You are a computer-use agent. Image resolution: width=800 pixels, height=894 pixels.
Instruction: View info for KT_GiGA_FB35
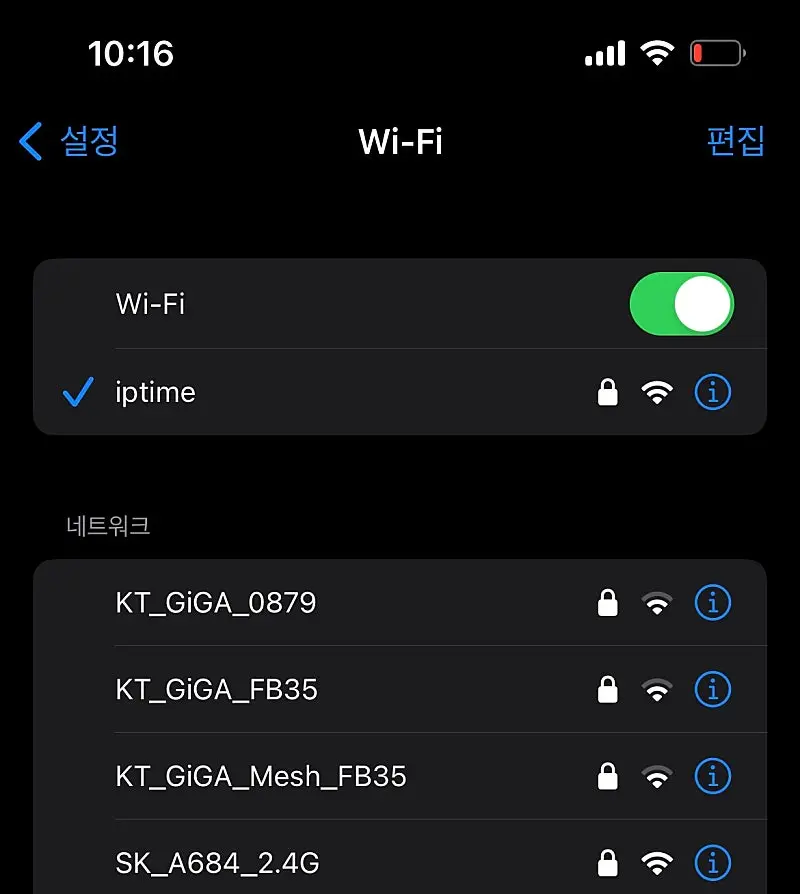713,690
